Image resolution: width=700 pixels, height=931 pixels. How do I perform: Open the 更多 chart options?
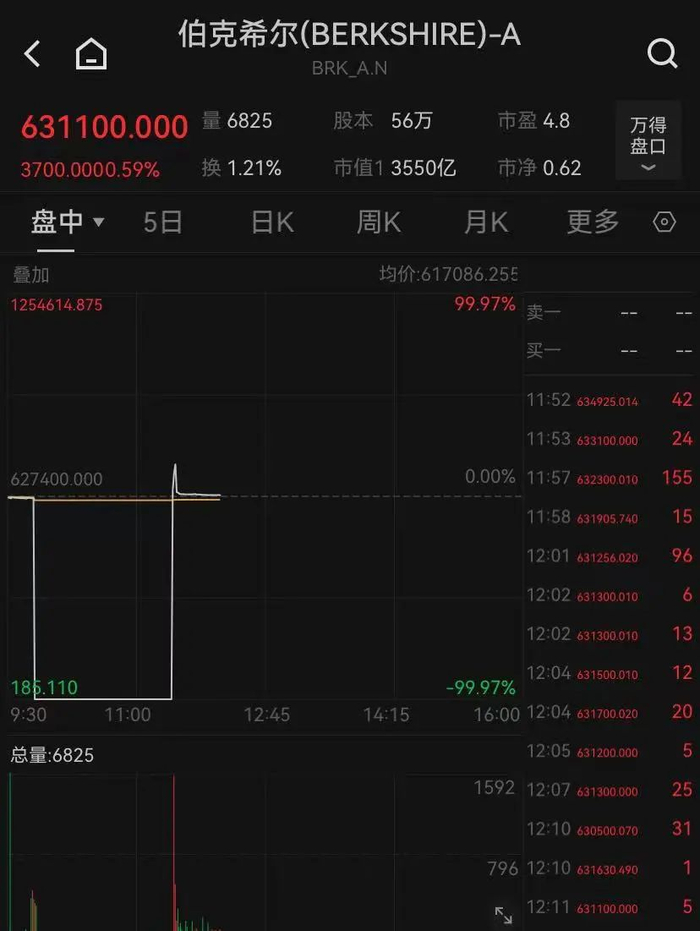(593, 222)
